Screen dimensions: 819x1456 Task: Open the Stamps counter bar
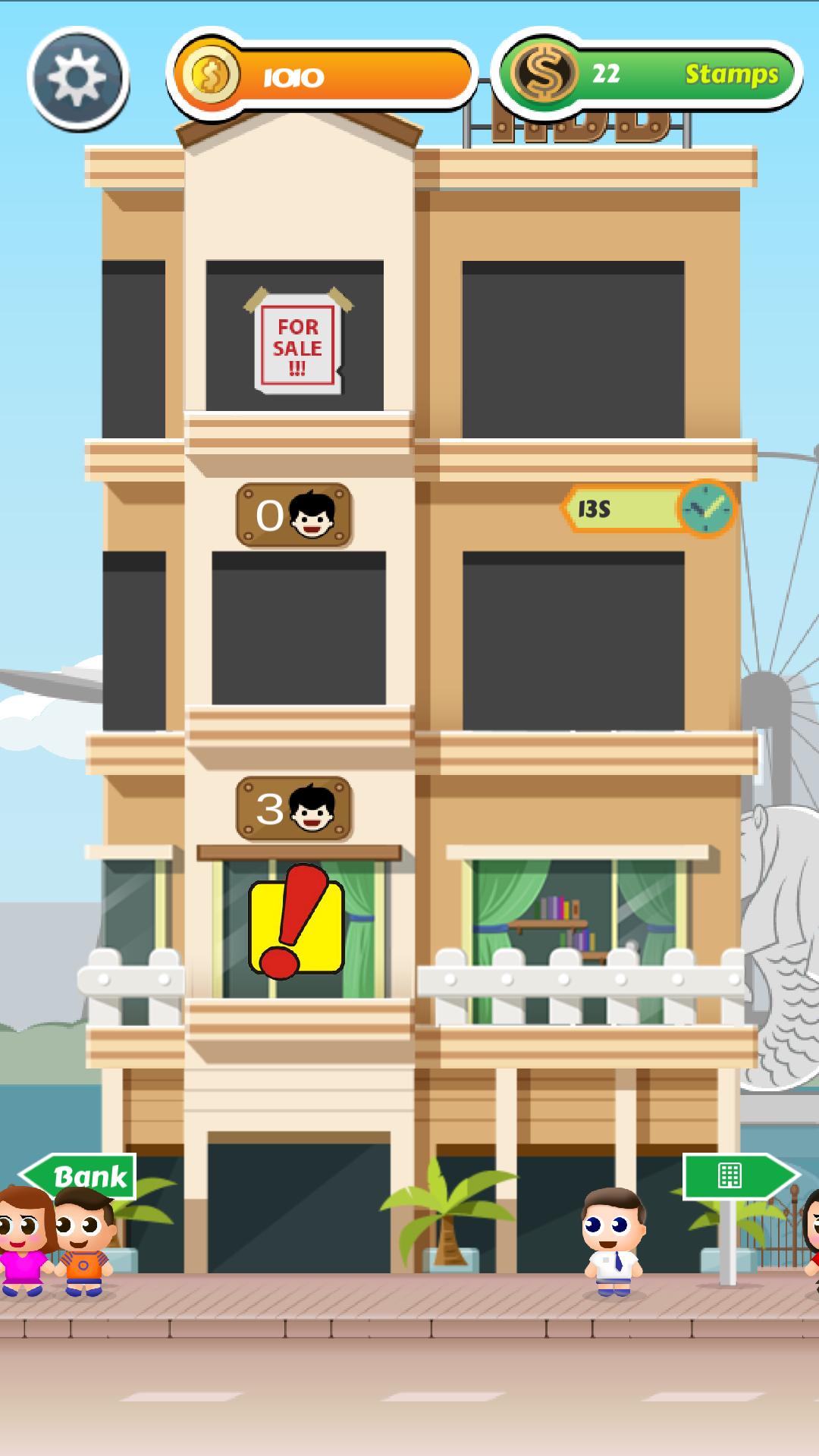[x=648, y=74]
